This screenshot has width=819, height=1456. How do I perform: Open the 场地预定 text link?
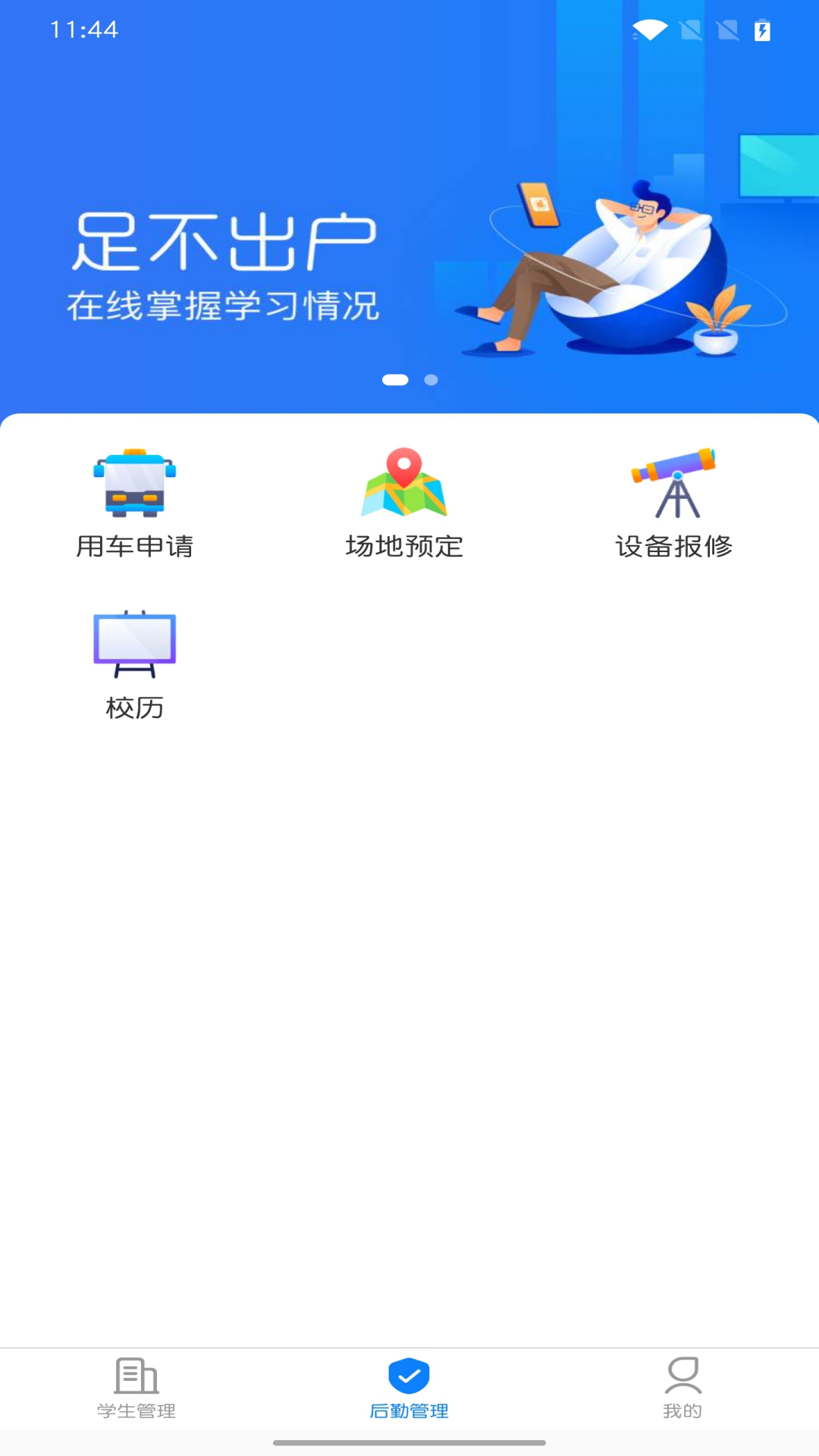(406, 544)
